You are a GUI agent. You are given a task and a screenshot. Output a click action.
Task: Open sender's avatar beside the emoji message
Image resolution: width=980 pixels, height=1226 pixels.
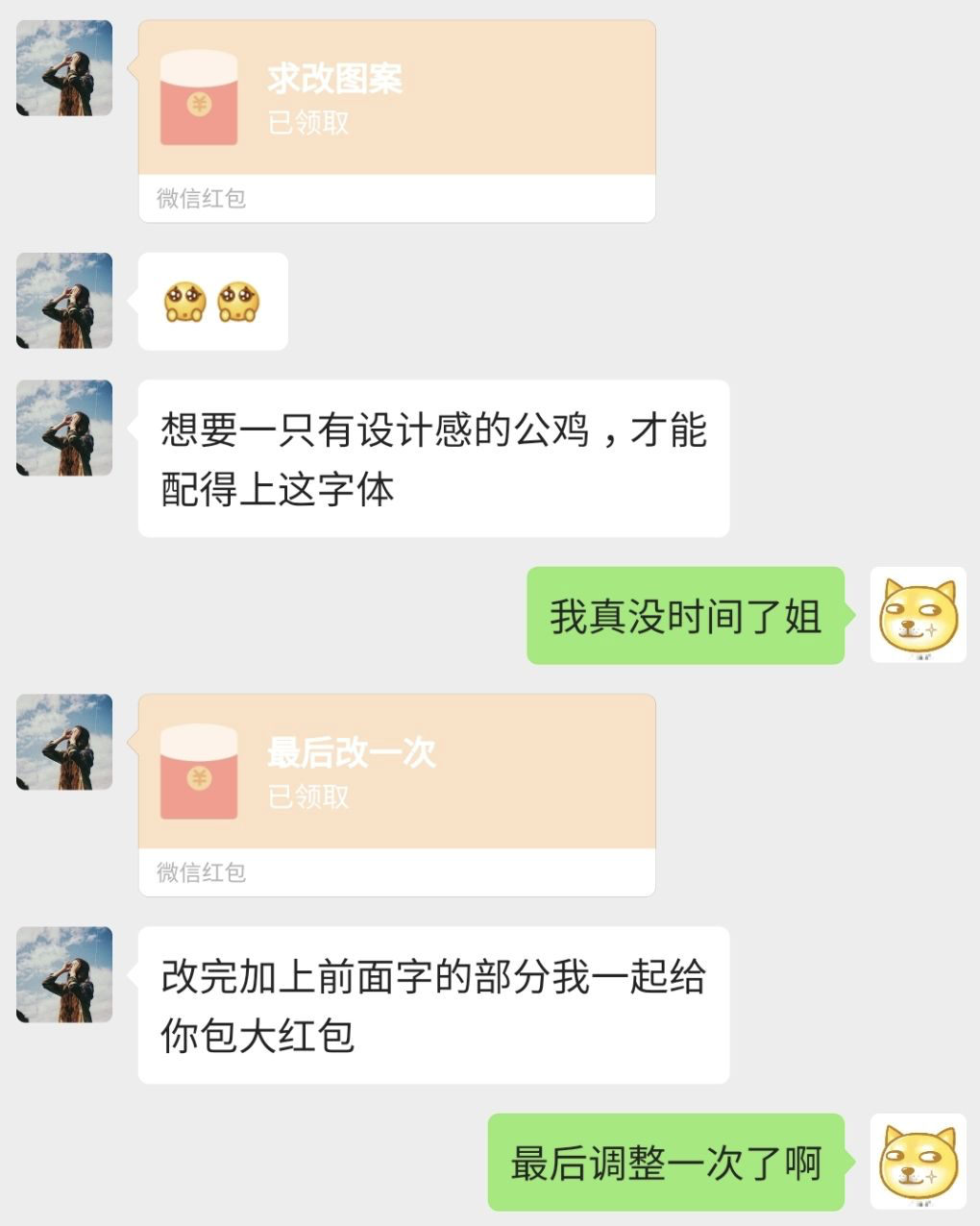pyautogui.click(x=64, y=301)
